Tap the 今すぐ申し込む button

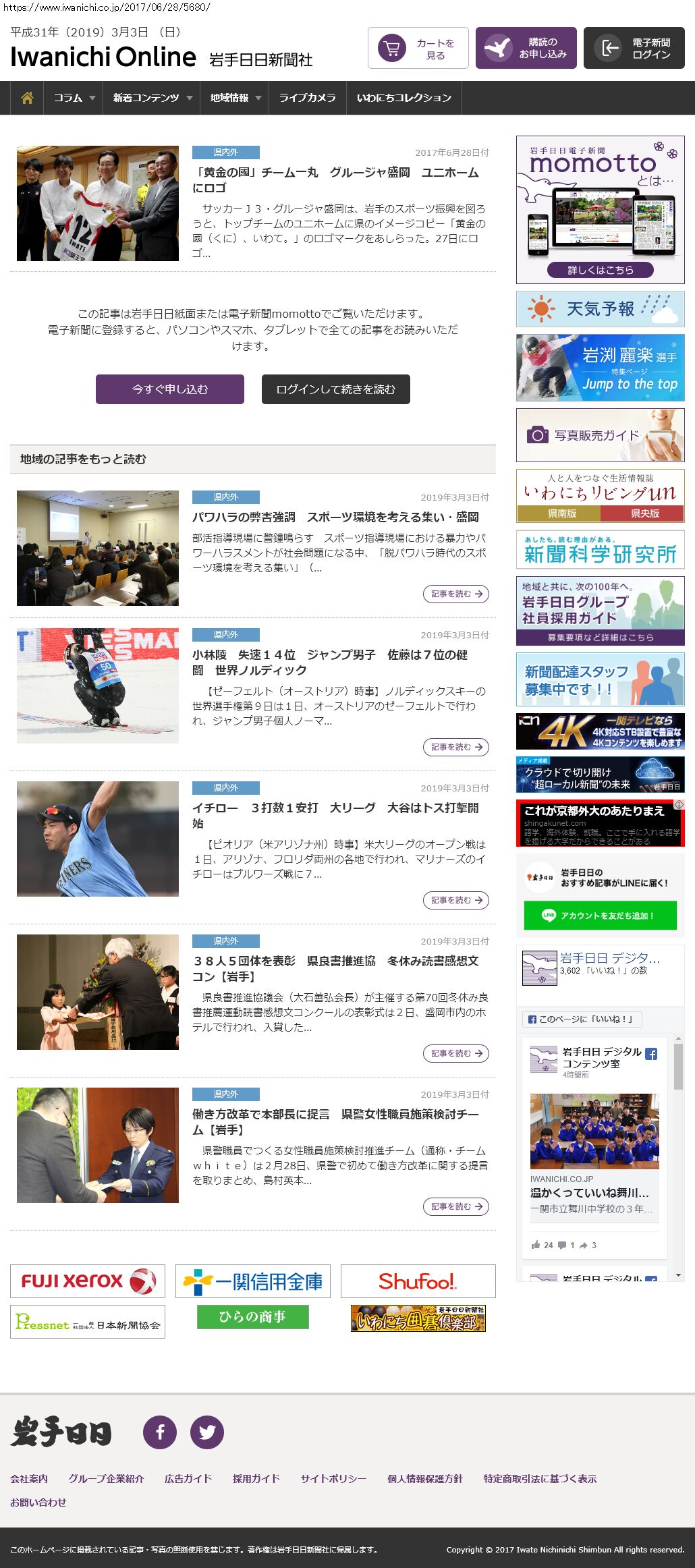tap(170, 389)
